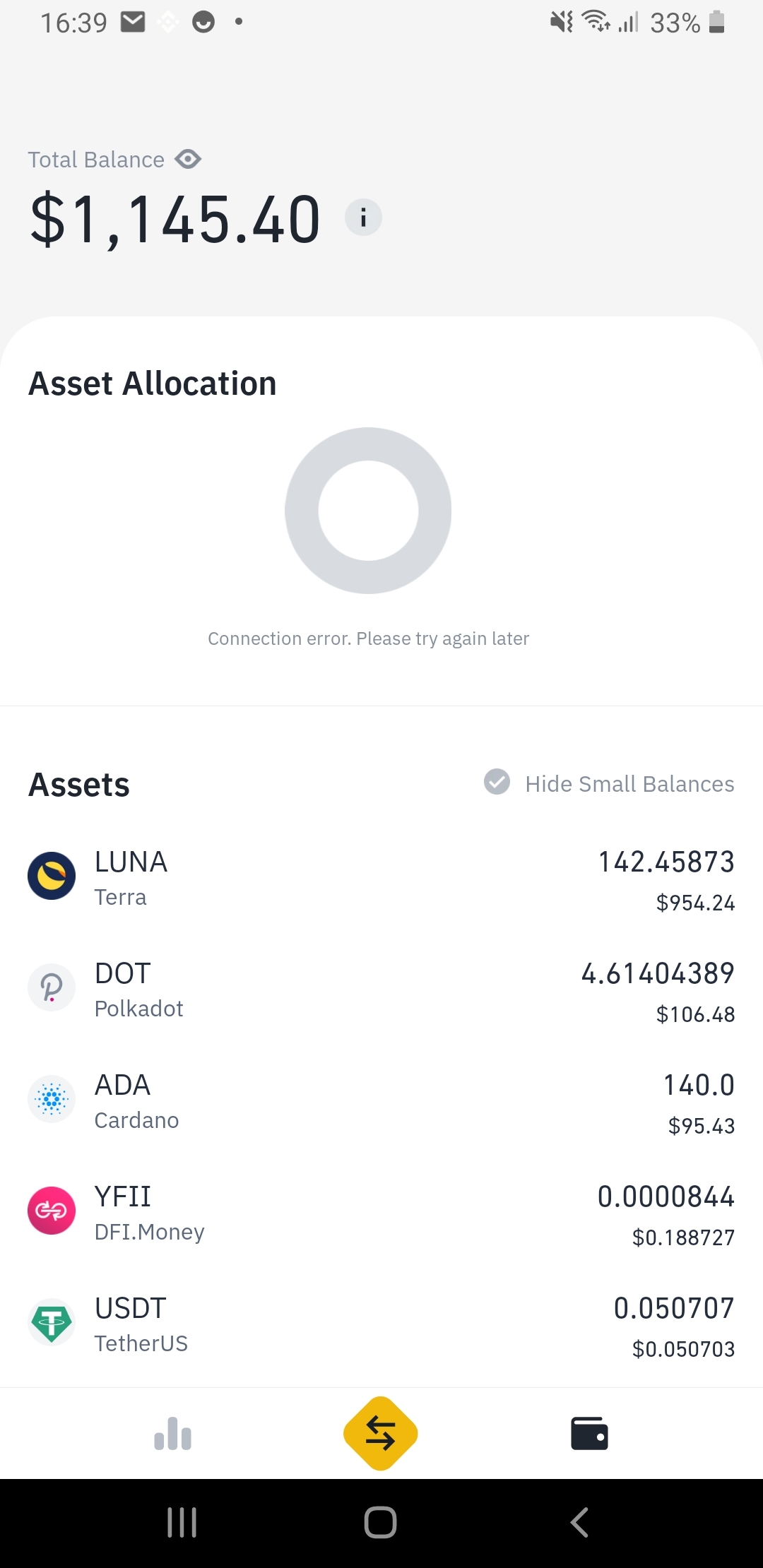
Task: Open the balance info icon
Action: (363, 217)
